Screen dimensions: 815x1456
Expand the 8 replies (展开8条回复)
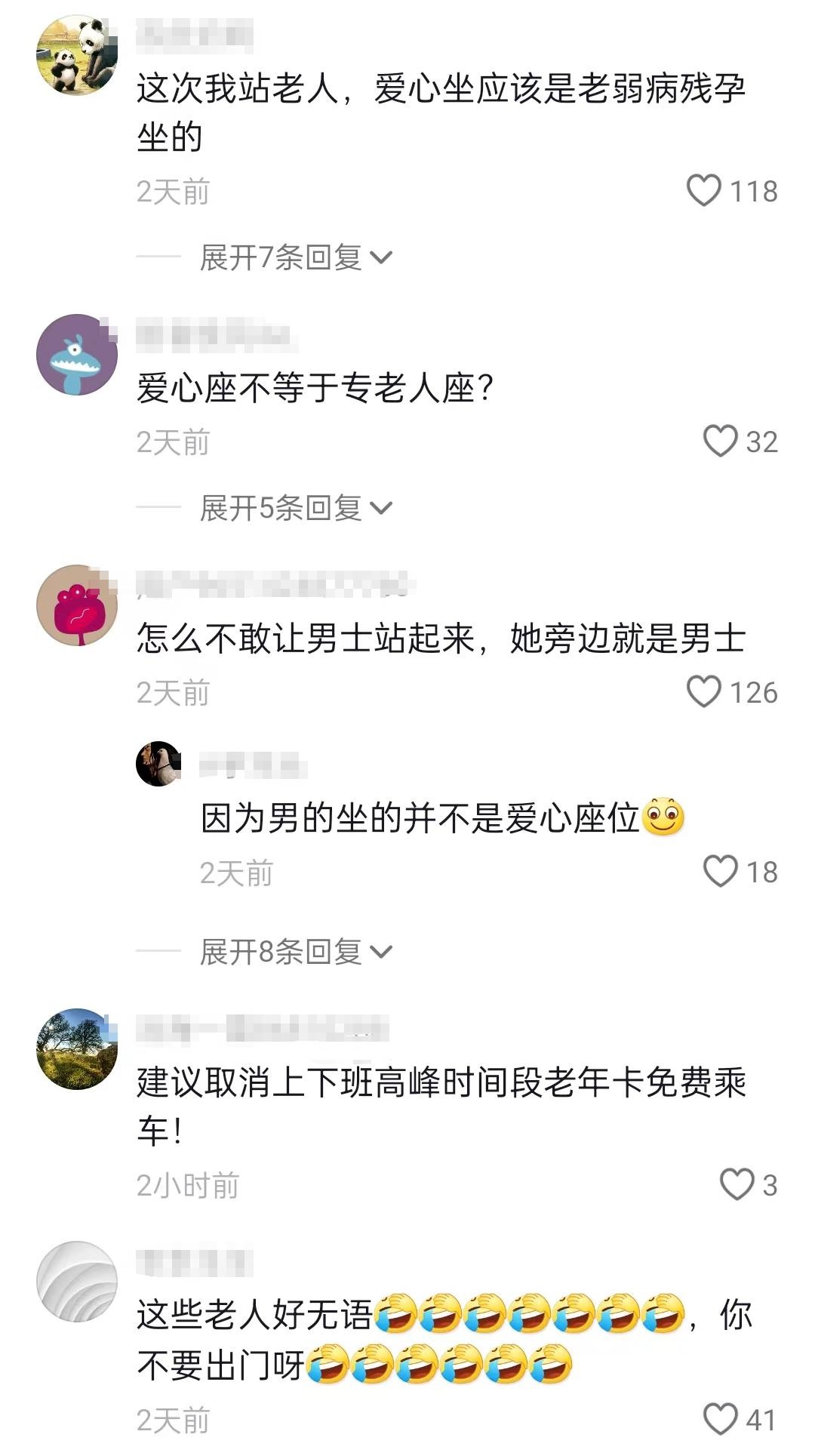click(296, 952)
